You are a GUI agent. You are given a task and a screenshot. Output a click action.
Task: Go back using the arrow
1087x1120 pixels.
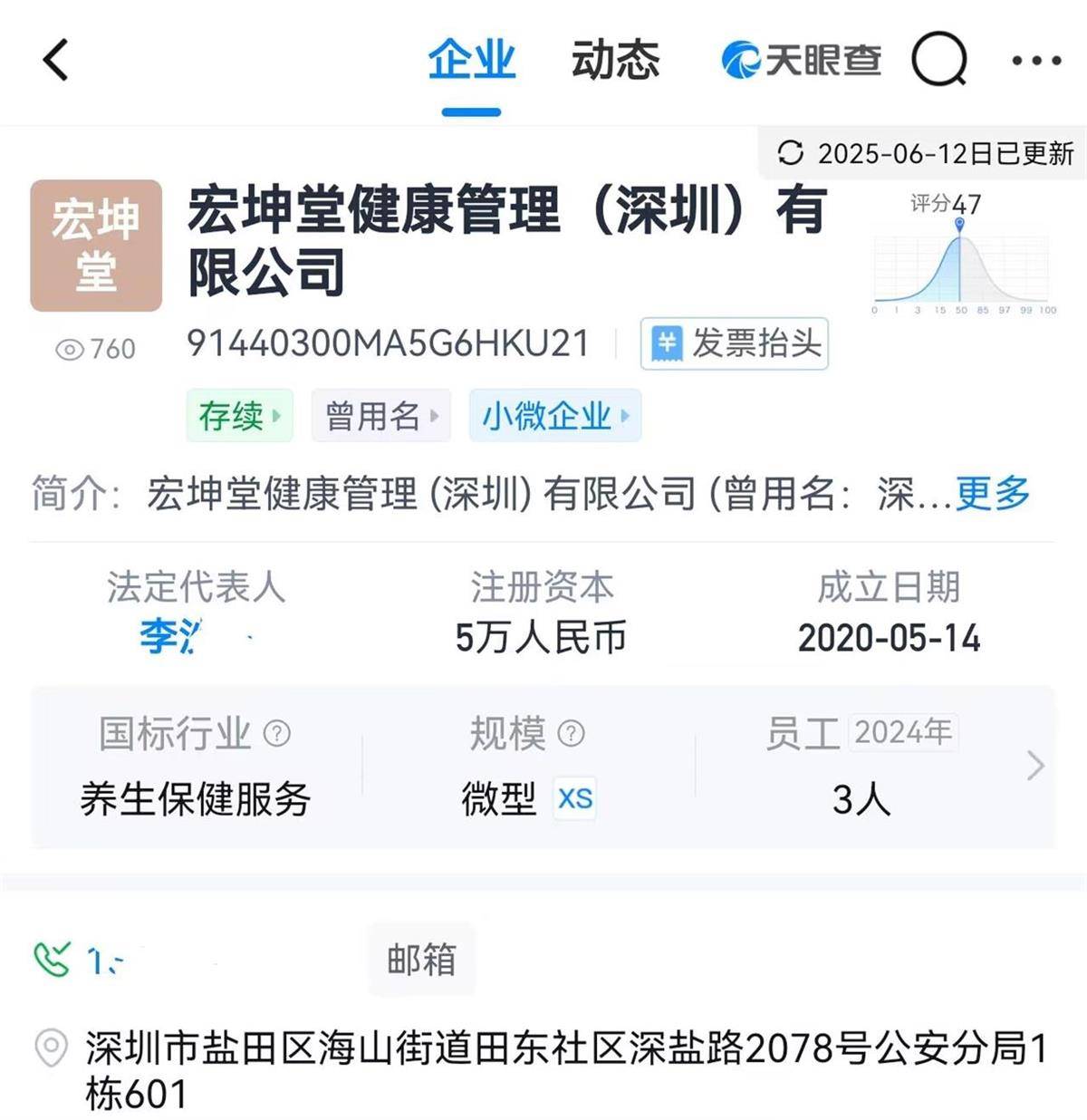(56, 61)
